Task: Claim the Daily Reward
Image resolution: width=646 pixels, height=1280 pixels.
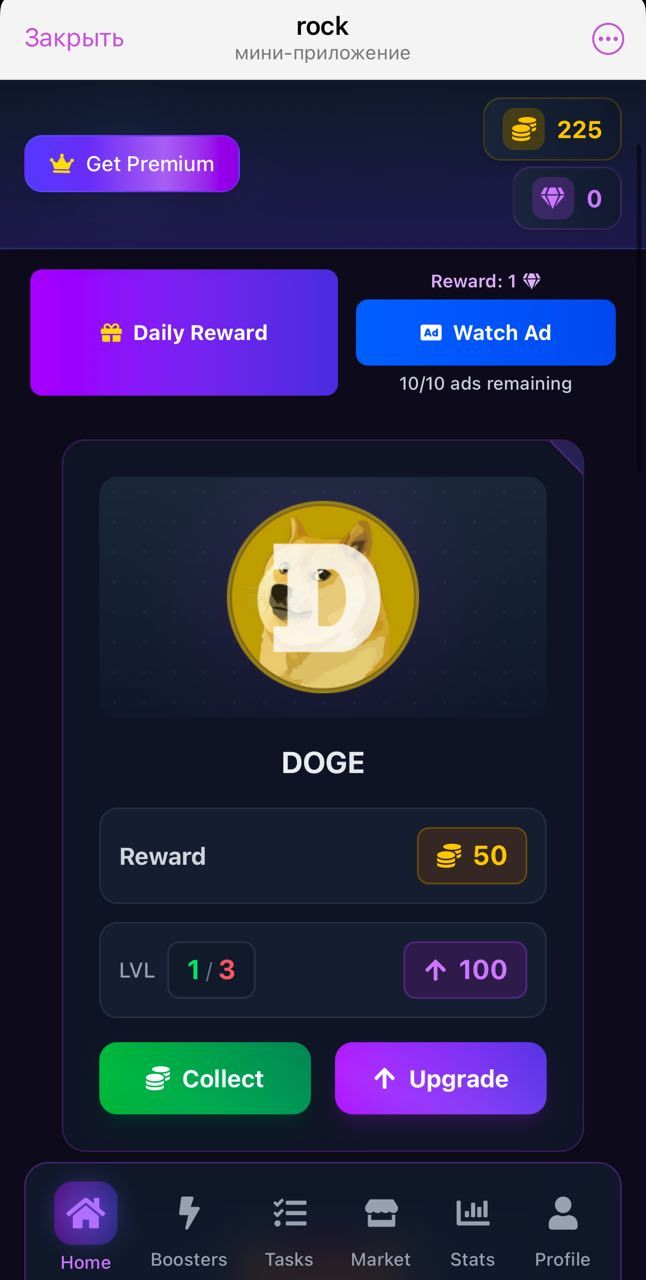Action: pyautogui.click(x=184, y=333)
